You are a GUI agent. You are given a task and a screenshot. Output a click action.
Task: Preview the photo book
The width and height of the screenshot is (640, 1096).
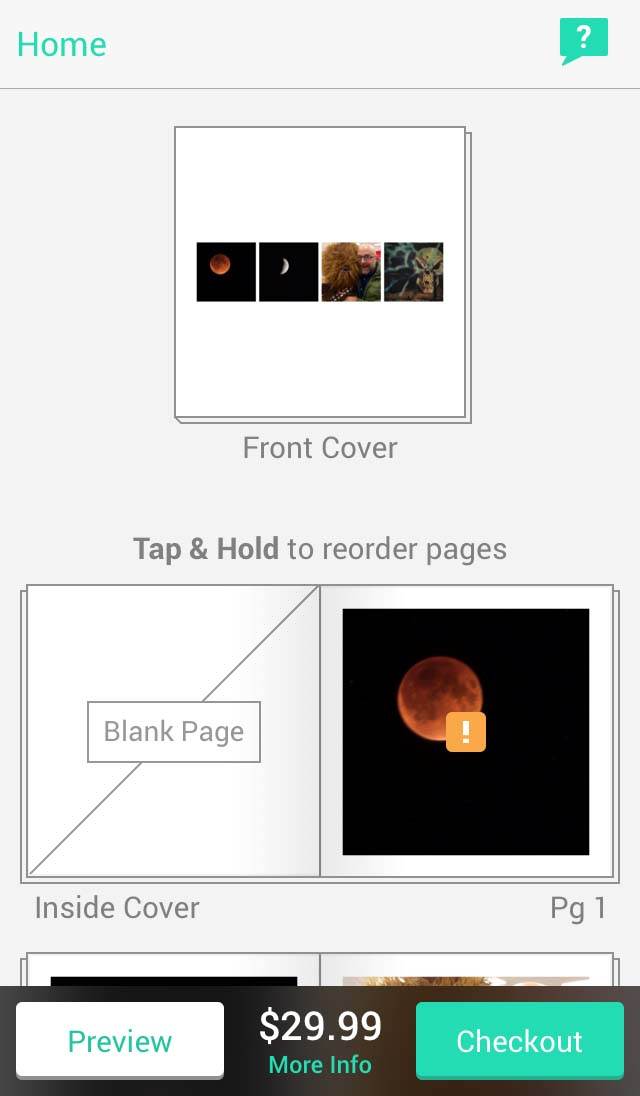click(119, 1041)
